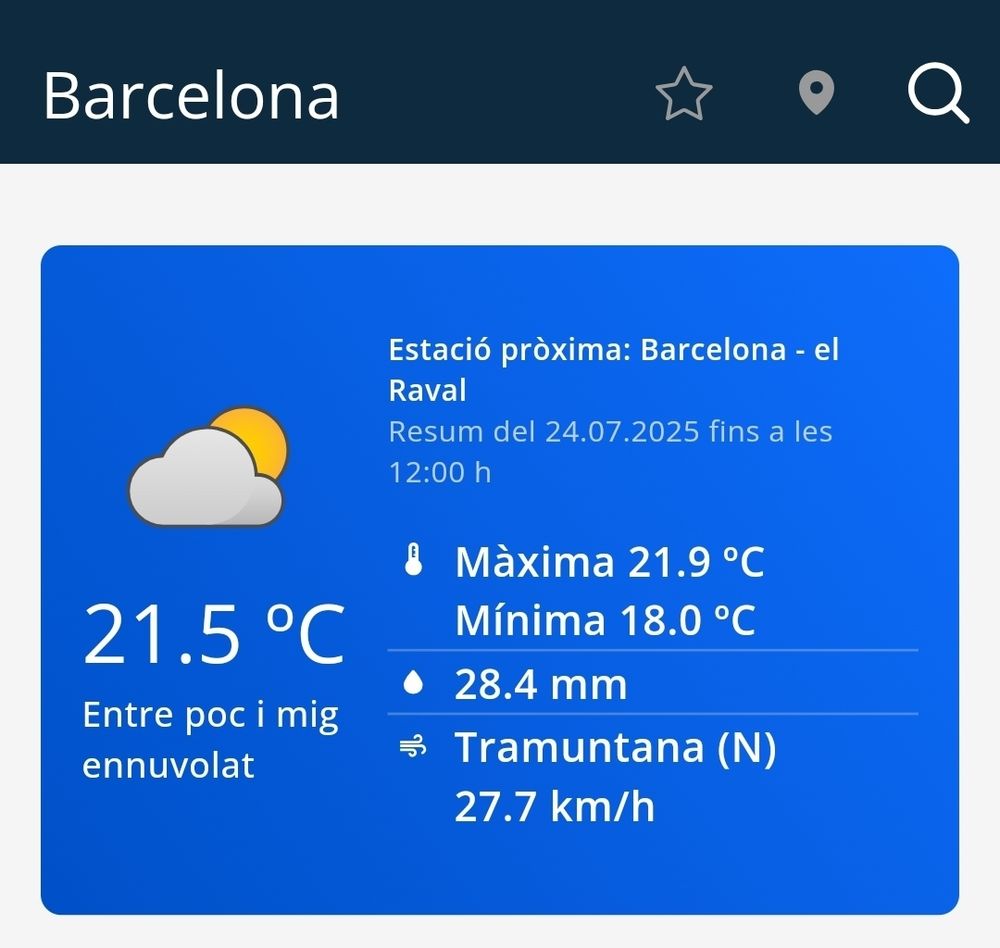Open the Barcelona weather summary card
The image size is (1000, 948).
[499, 579]
